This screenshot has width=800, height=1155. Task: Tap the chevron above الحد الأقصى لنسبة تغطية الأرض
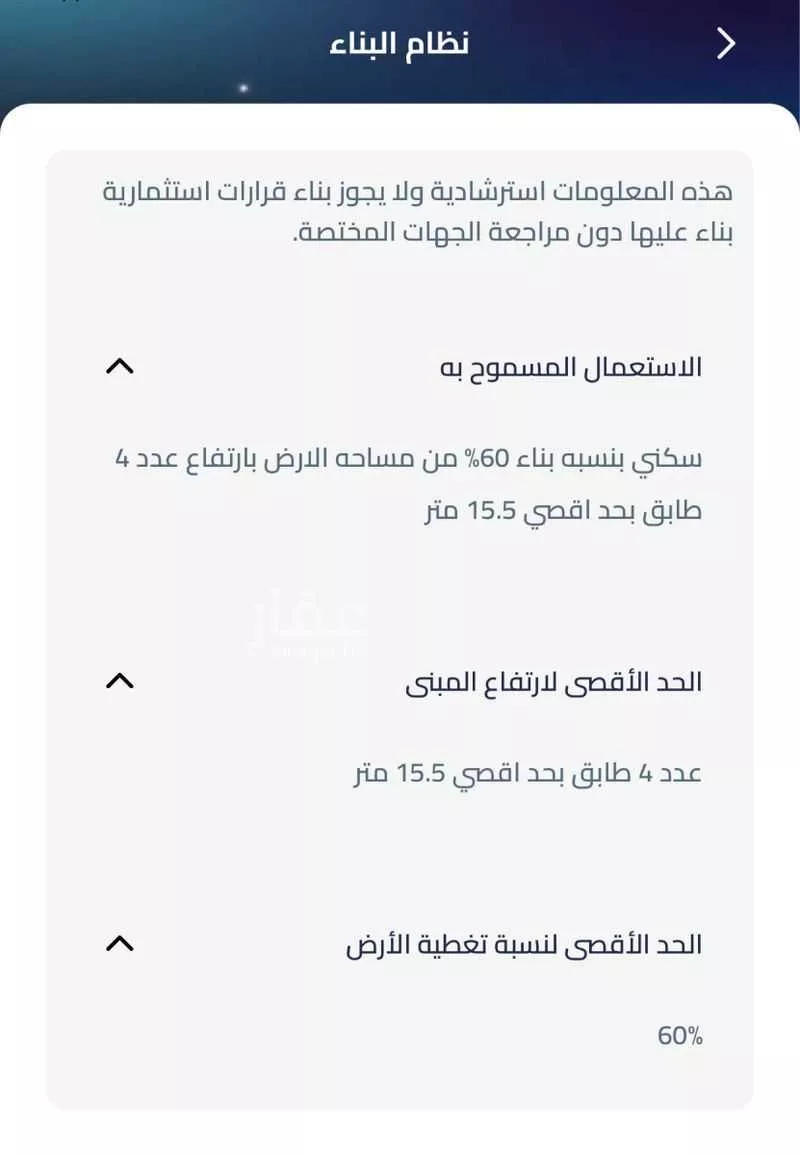pyautogui.click(x=122, y=942)
